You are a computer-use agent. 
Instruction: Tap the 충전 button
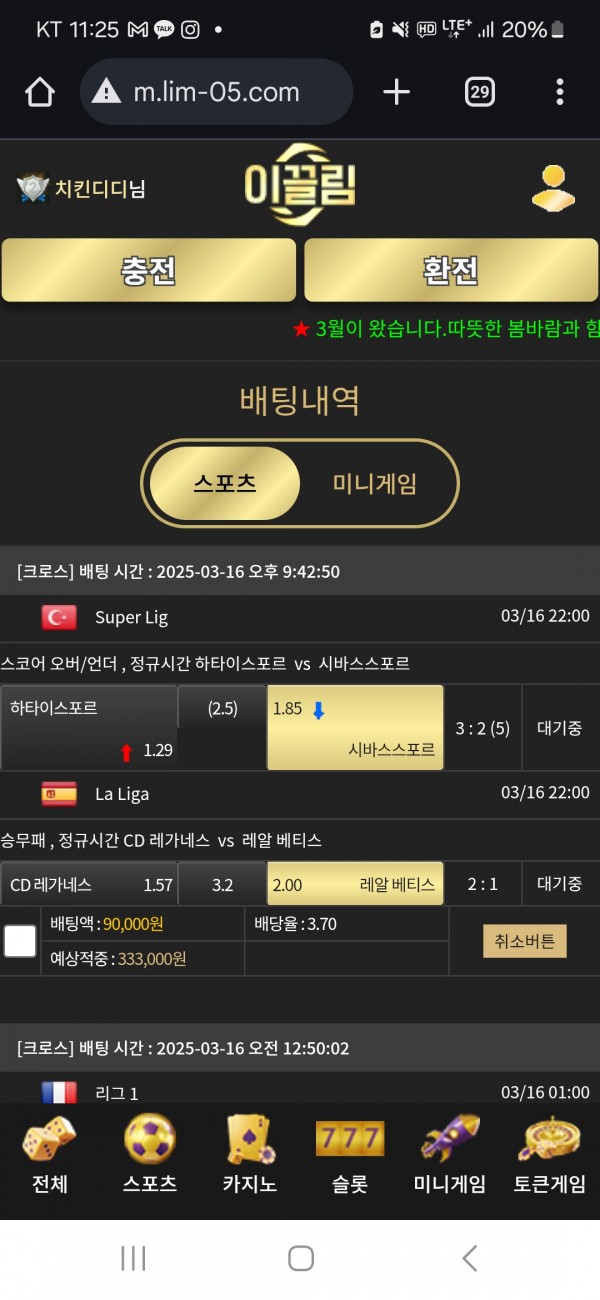click(x=149, y=270)
